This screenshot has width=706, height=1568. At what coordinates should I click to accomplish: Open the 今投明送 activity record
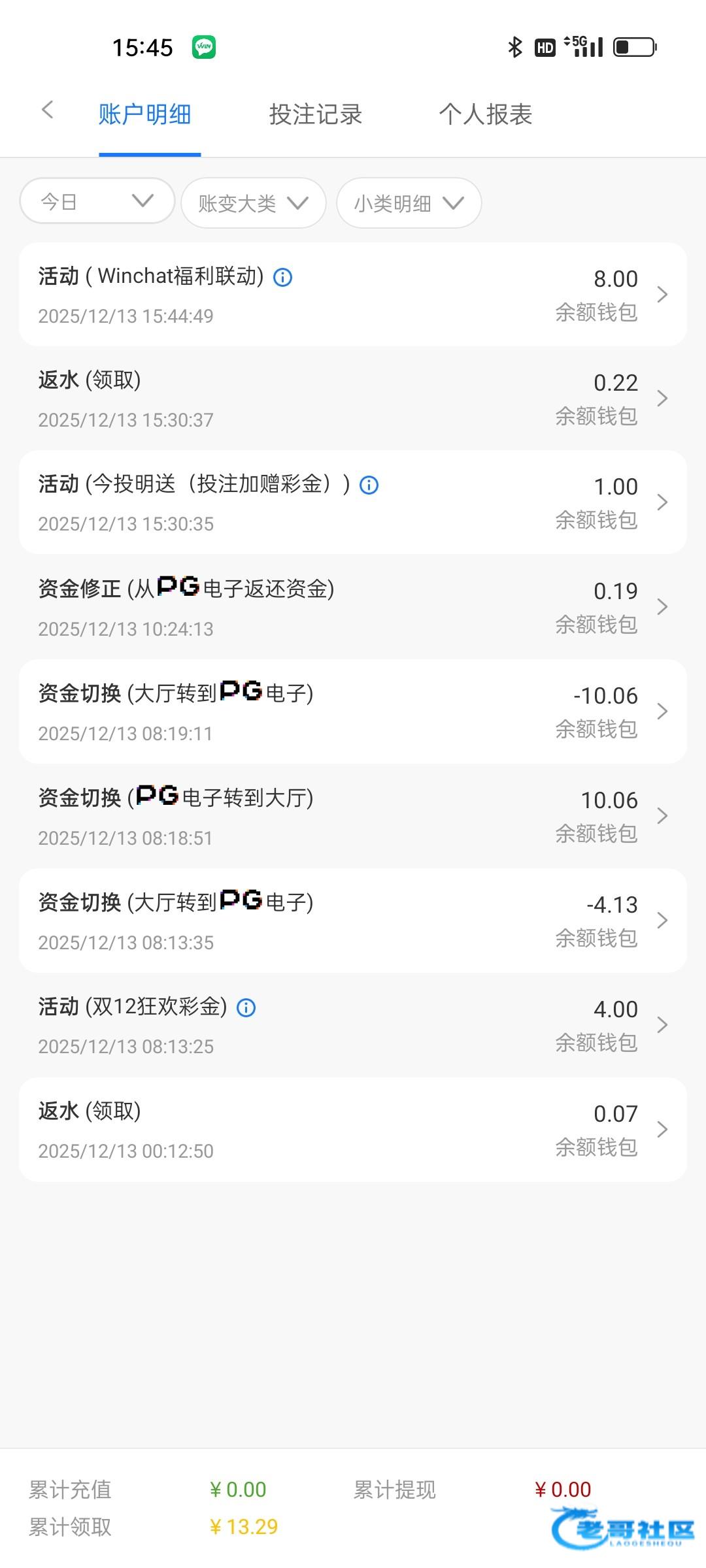point(353,502)
